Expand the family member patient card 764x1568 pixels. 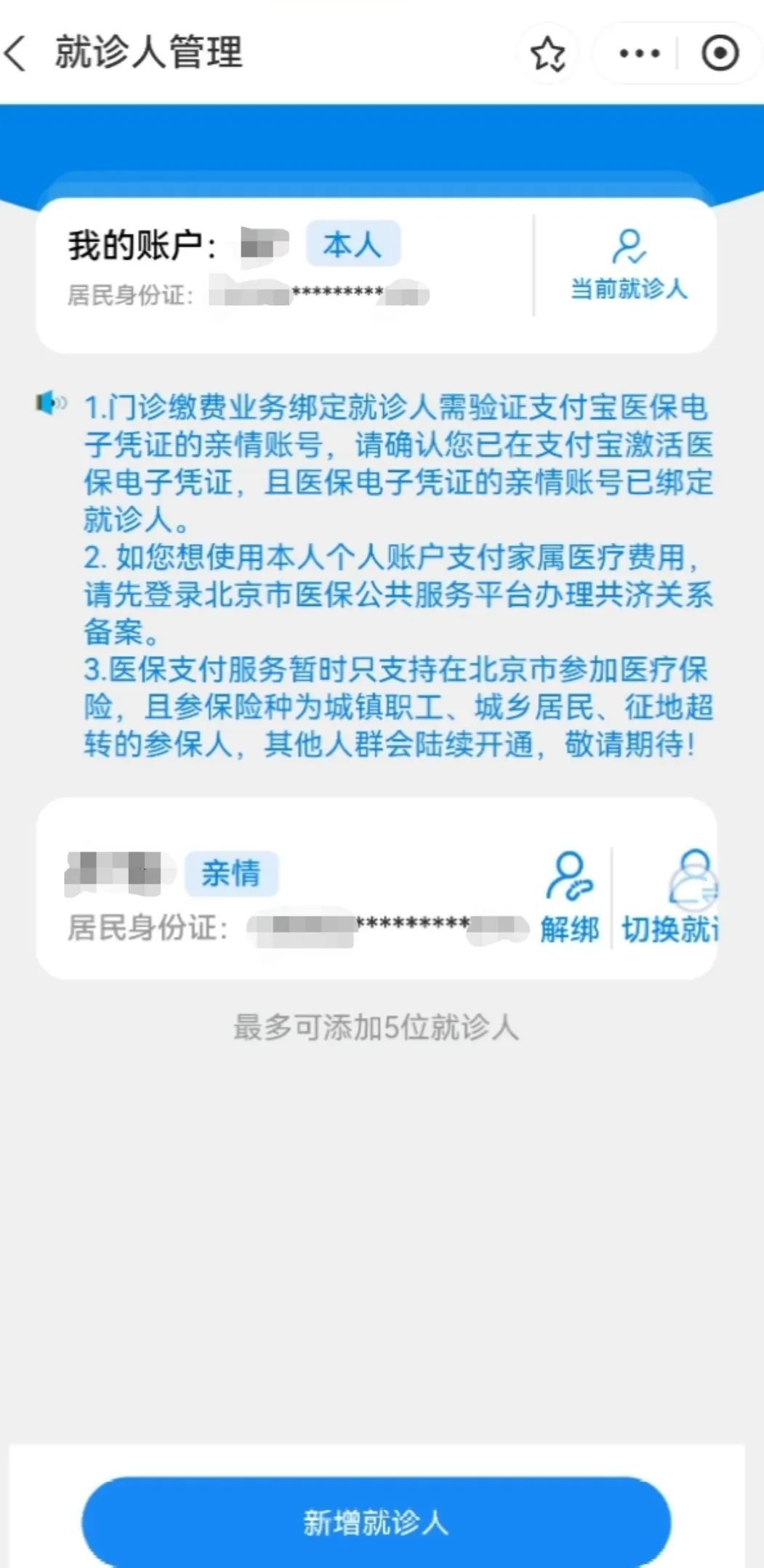point(291,895)
